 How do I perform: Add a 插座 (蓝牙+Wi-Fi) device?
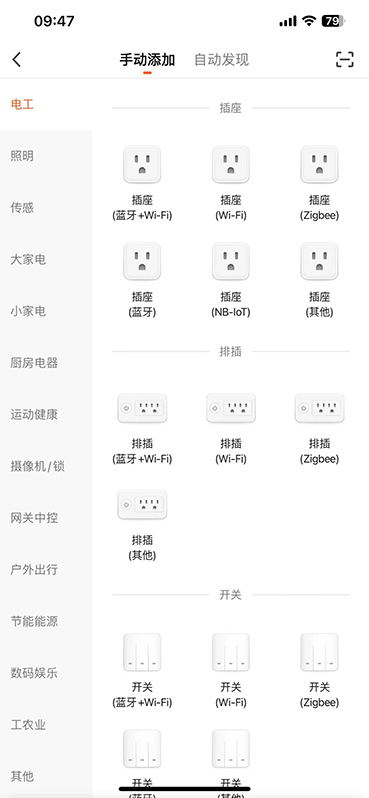coord(142,183)
